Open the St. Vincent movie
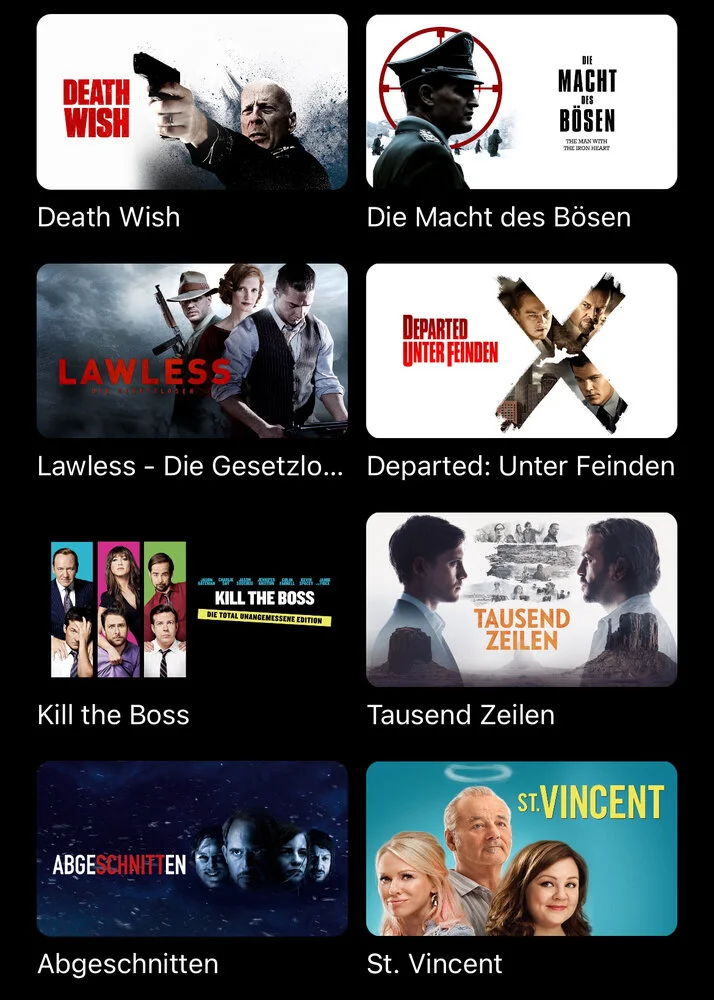 click(521, 849)
